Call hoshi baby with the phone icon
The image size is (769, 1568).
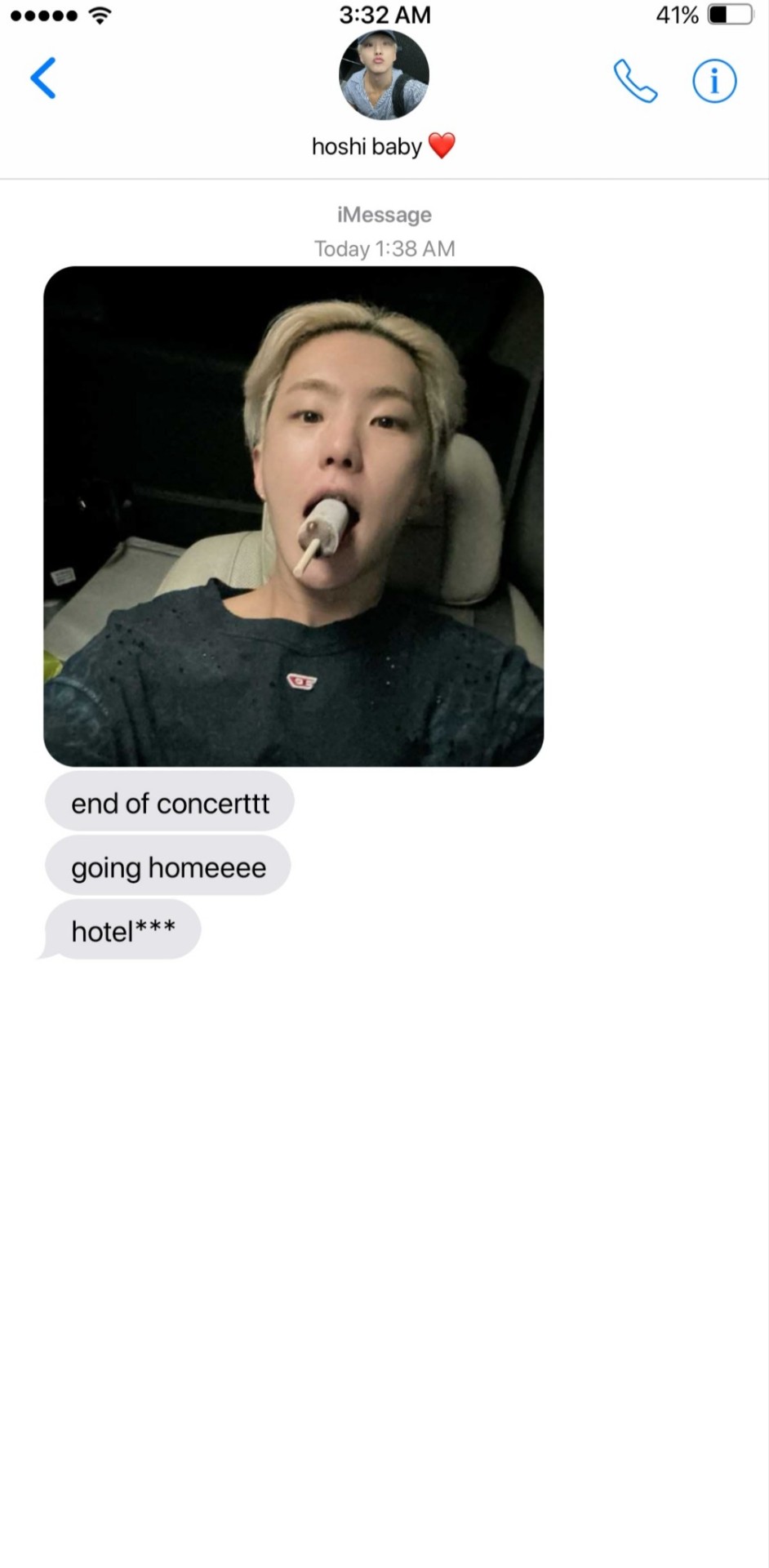[x=635, y=81]
